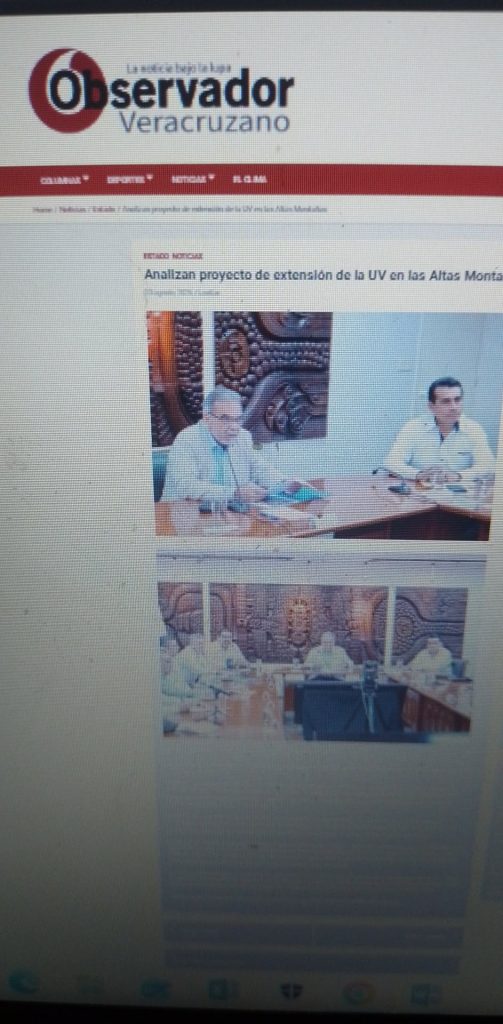Open Estado in the breadcrumb
The width and height of the screenshot is (503, 1024).
point(103,210)
